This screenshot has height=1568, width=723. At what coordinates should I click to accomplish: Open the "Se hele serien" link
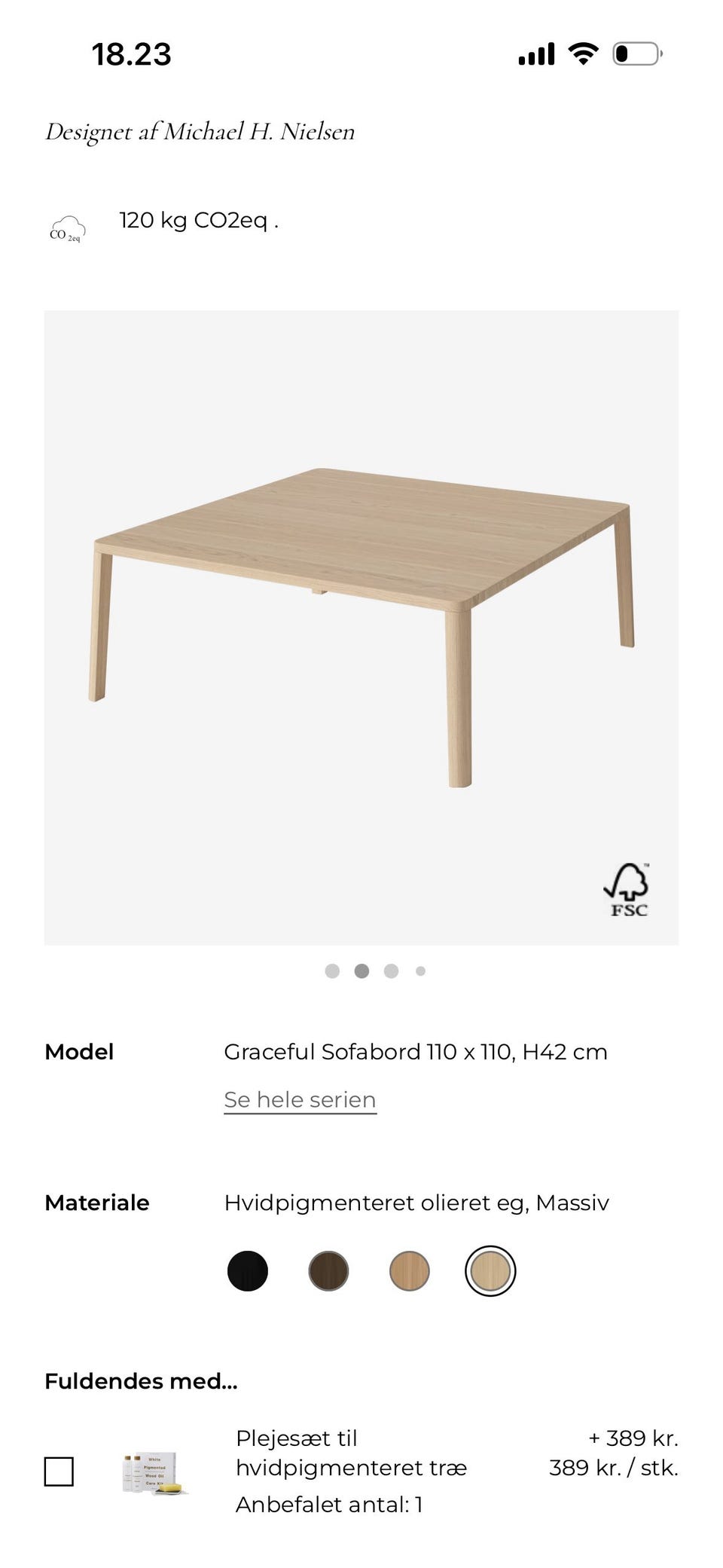coord(299,1099)
